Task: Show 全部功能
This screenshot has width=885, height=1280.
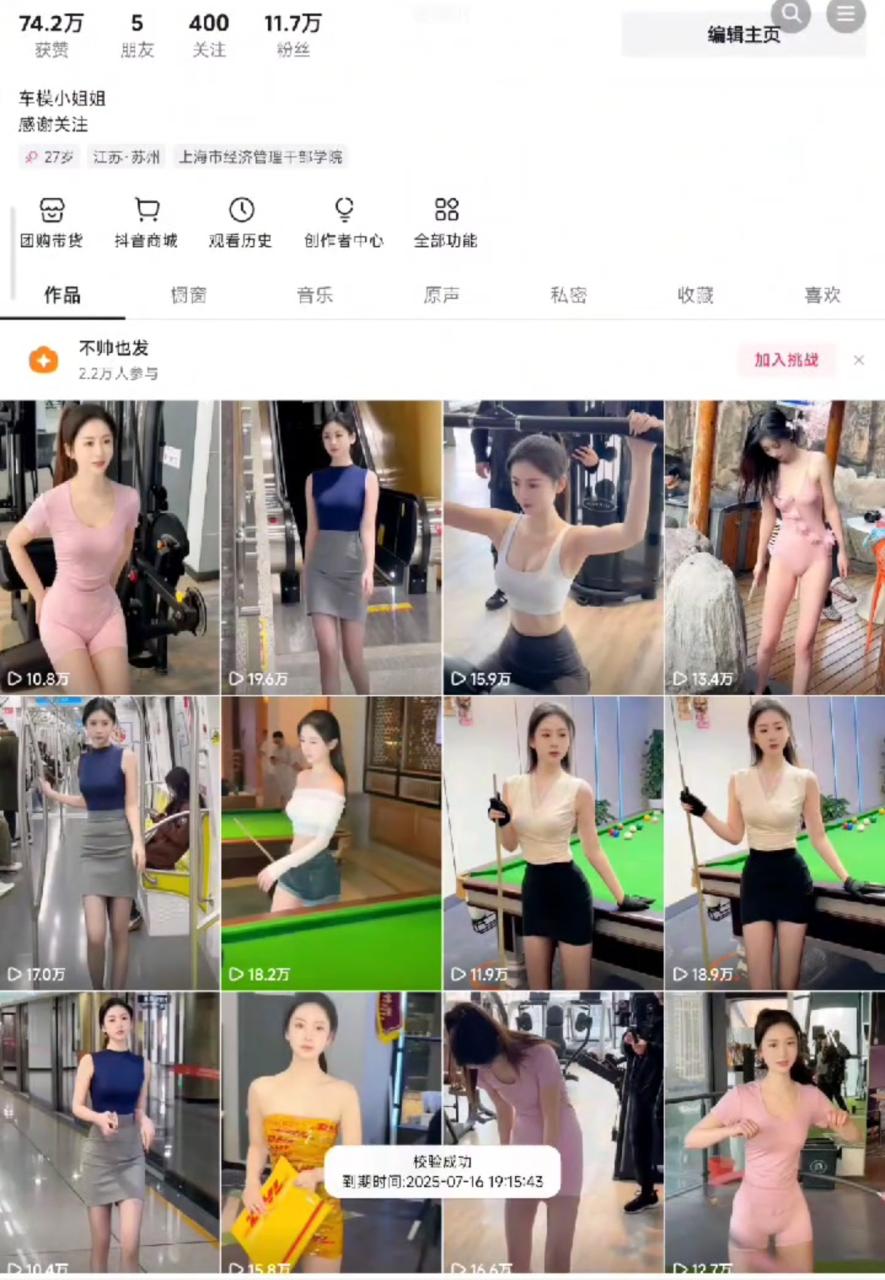Action: [446, 222]
